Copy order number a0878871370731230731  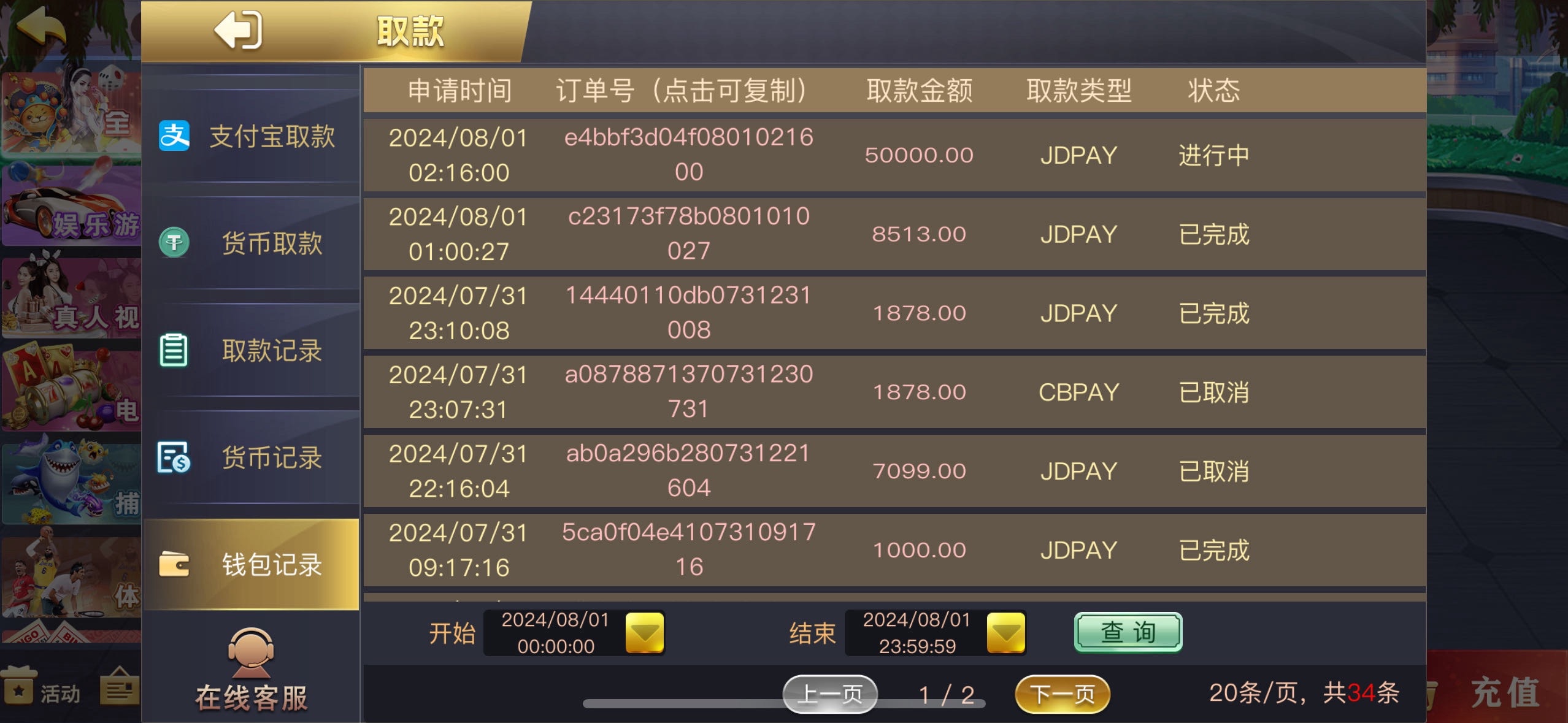coord(688,391)
